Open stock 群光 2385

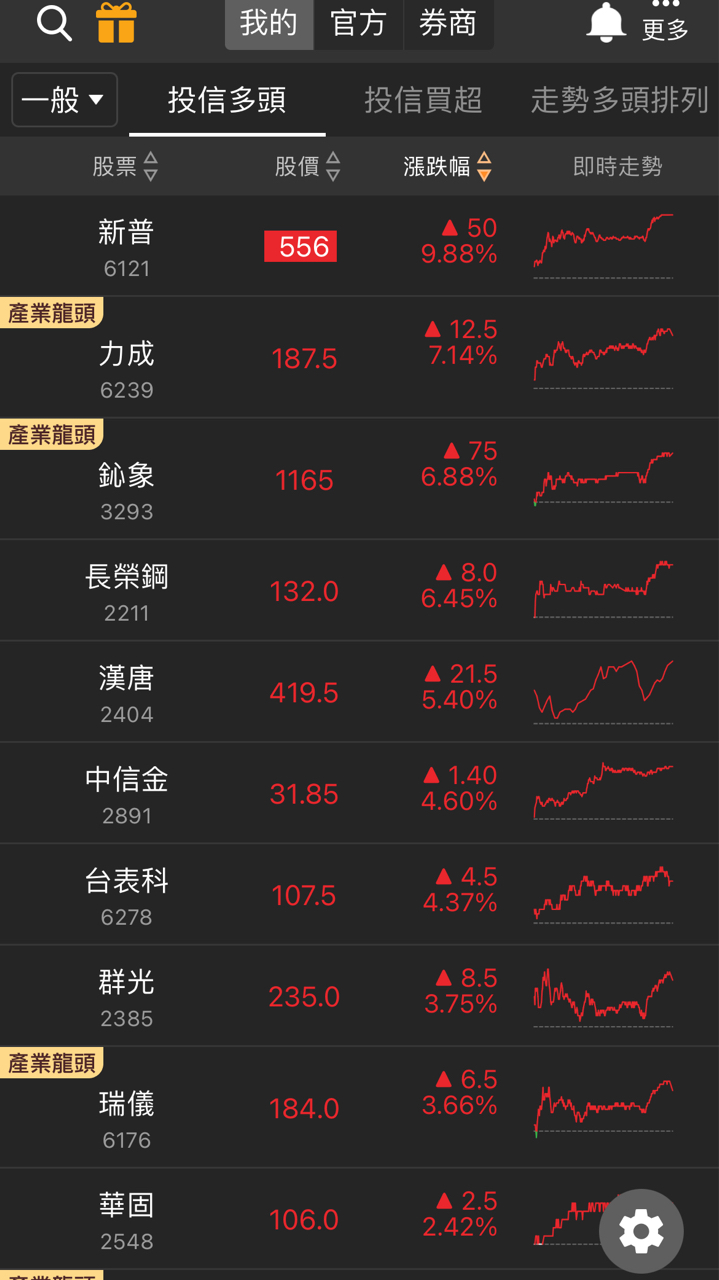pyautogui.click(x=126, y=996)
